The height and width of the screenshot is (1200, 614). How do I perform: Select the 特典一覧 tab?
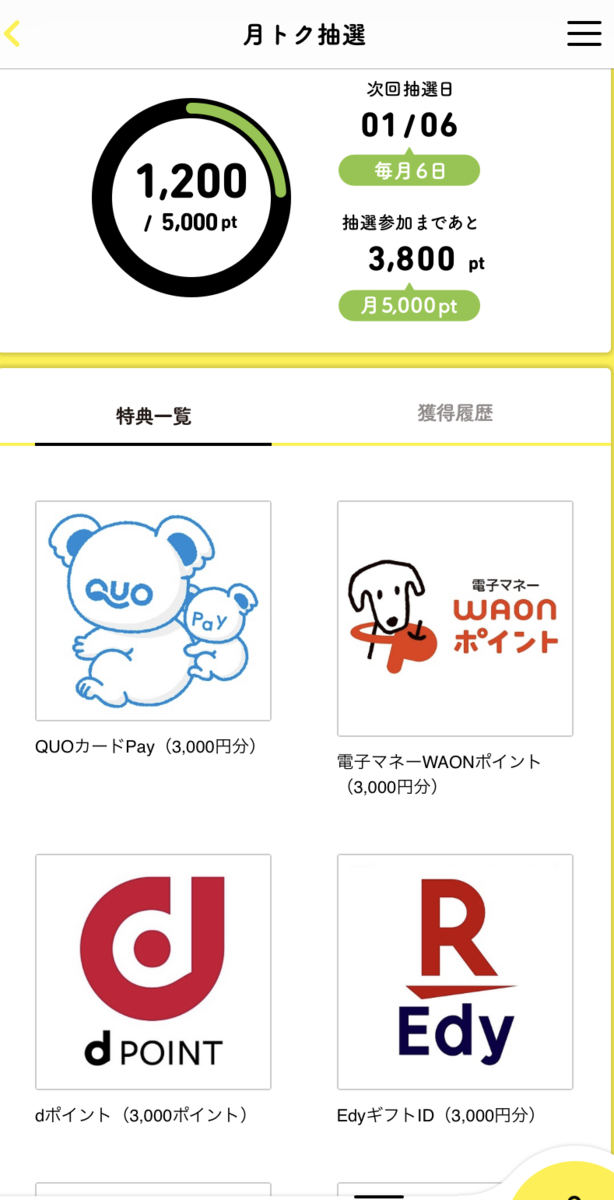153,415
